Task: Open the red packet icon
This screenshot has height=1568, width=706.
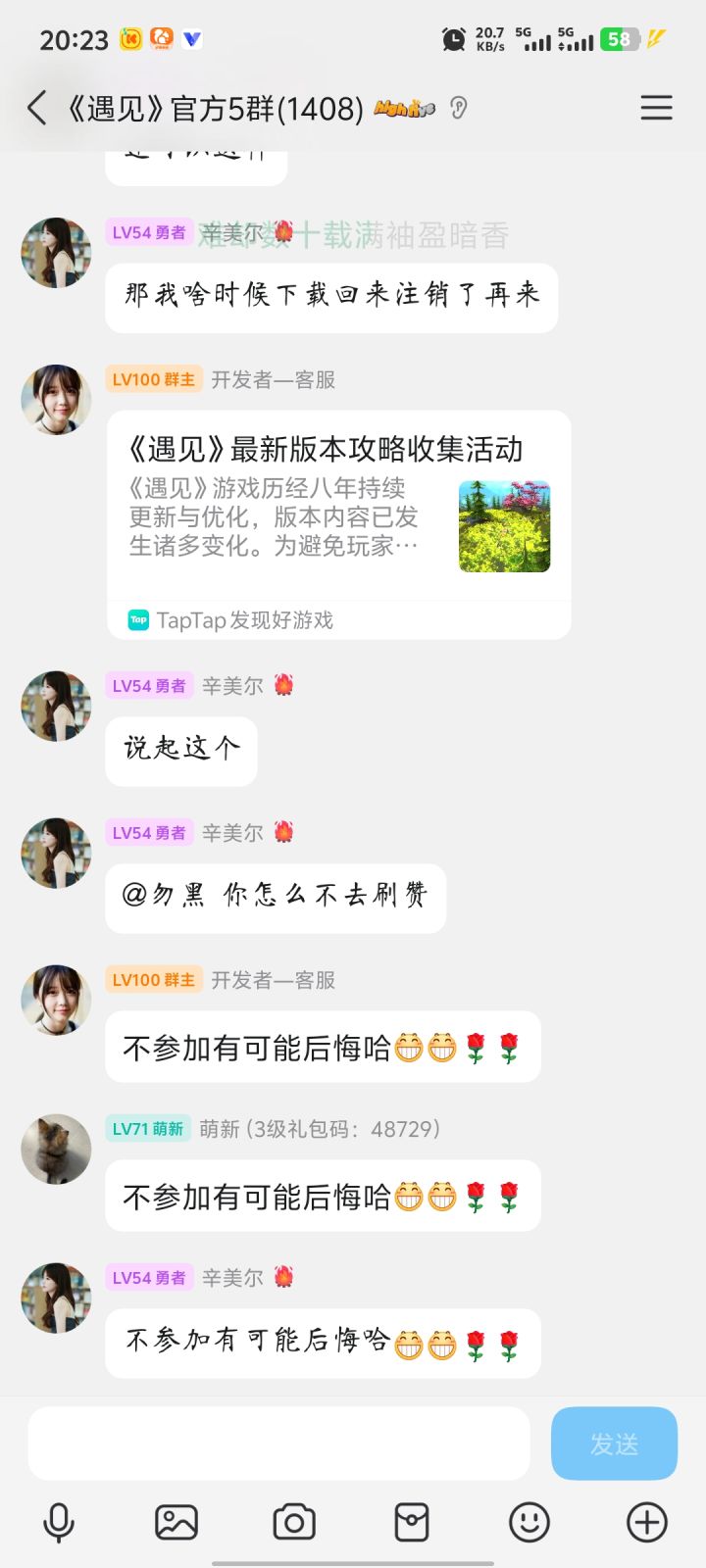Action: click(x=412, y=1523)
